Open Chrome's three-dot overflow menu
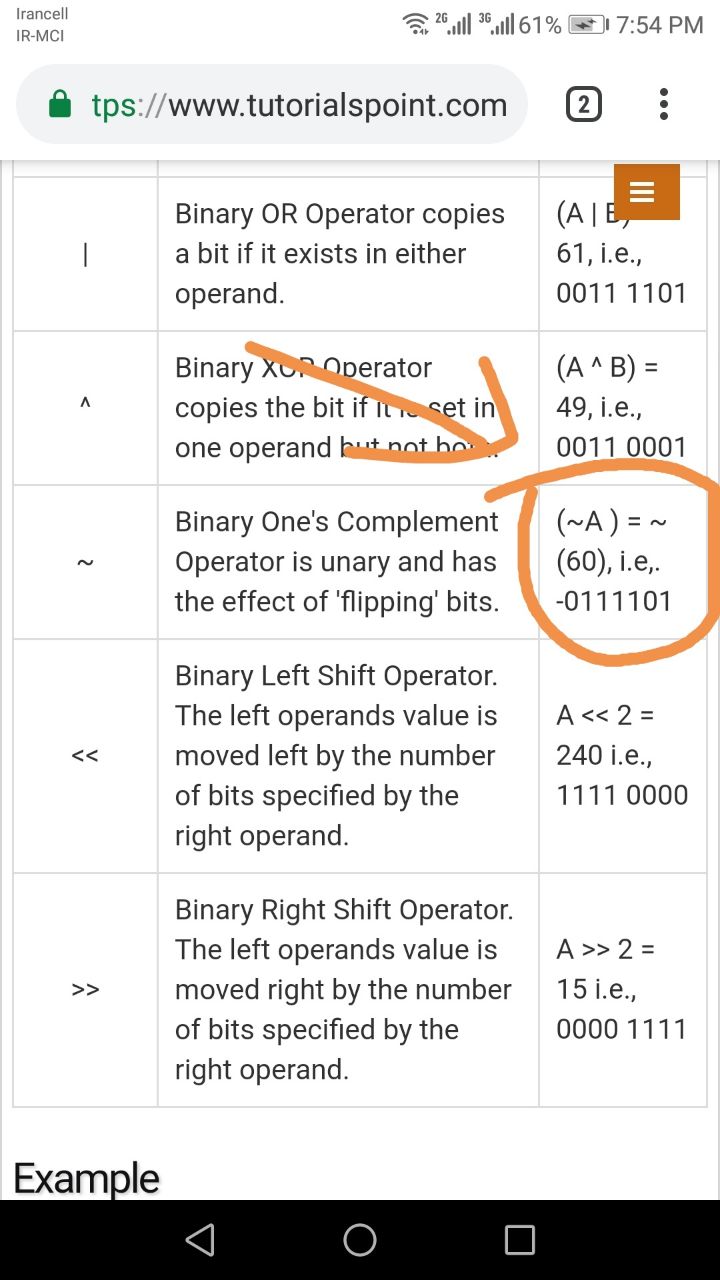 pyautogui.click(x=664, y=105)
